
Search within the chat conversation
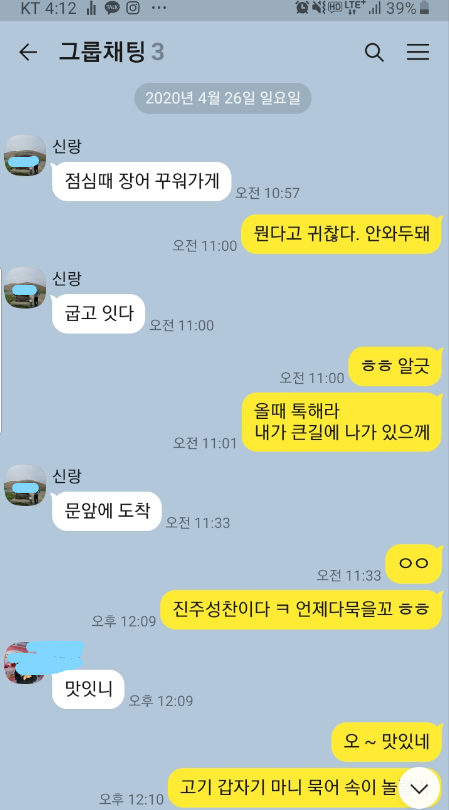click(x=374, y=52)
